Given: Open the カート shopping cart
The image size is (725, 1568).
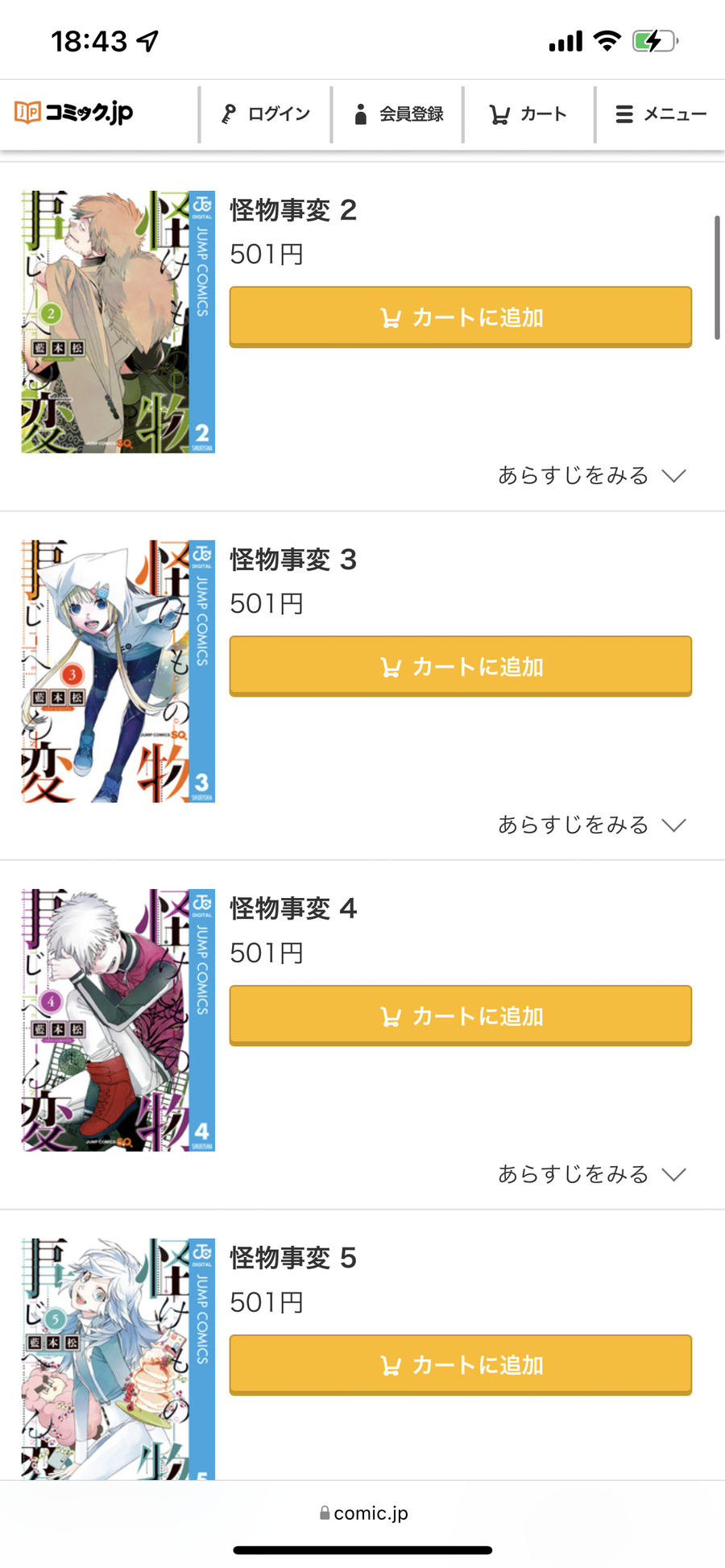Looking at the screenshot, I should point(528,114).
